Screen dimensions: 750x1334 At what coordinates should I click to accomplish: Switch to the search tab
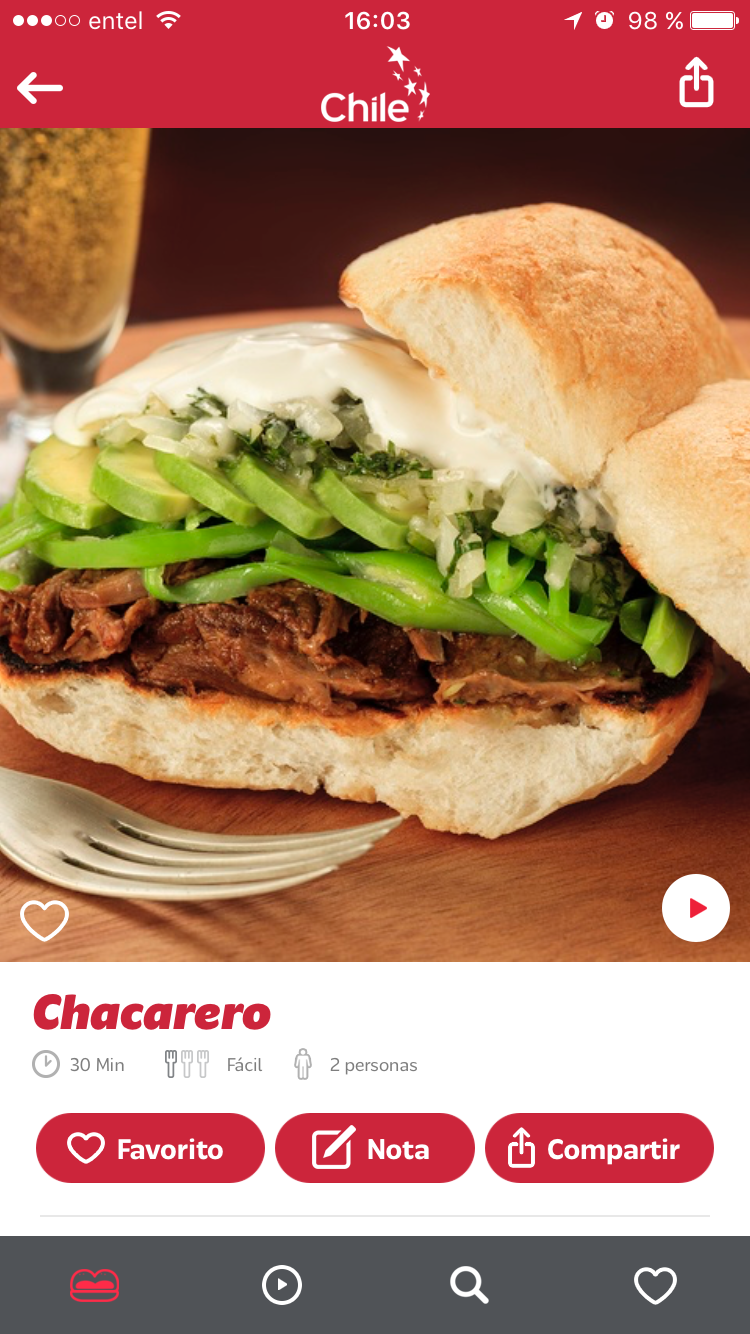(x=468, y=1285)
